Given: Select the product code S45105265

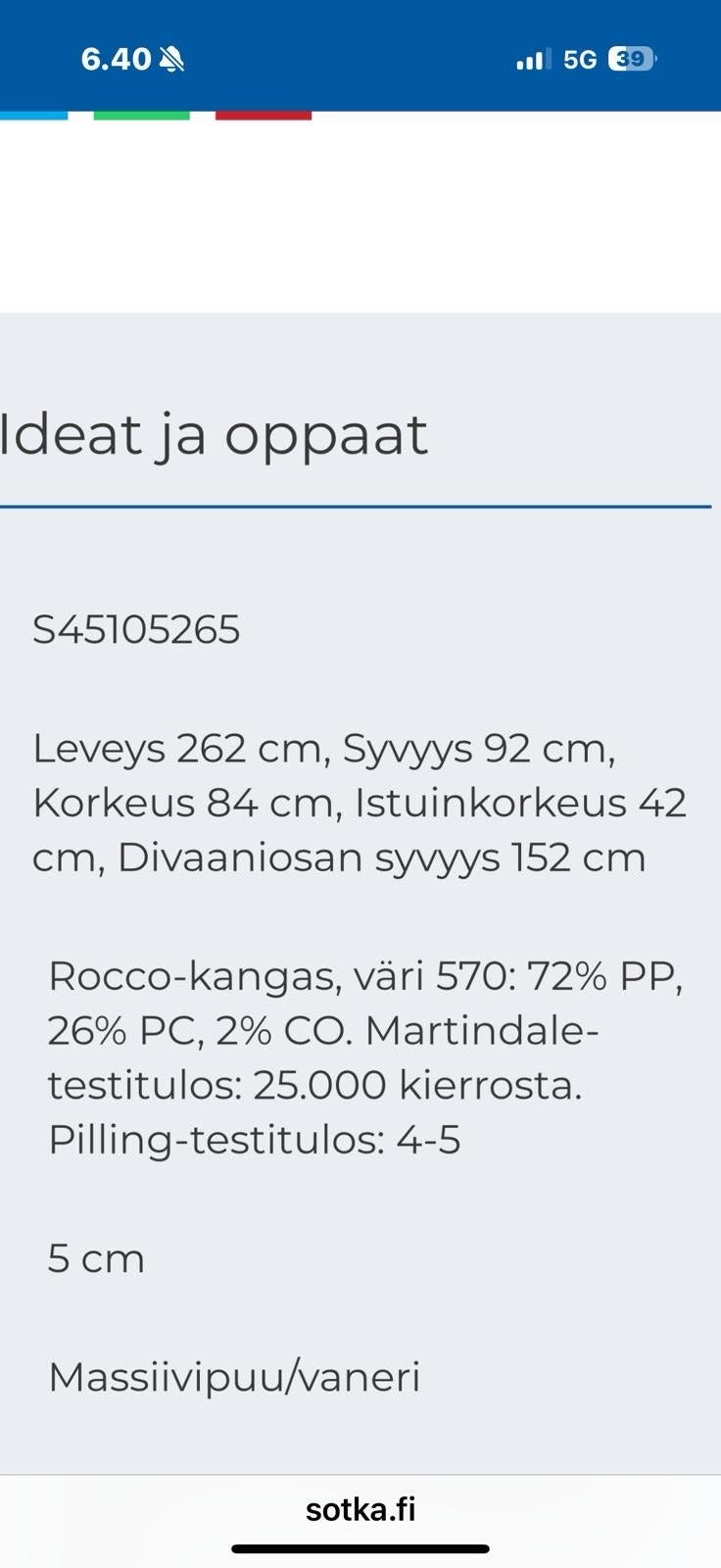Looking at the screenshot, I should pyautogui.click(x=137, y=630).
